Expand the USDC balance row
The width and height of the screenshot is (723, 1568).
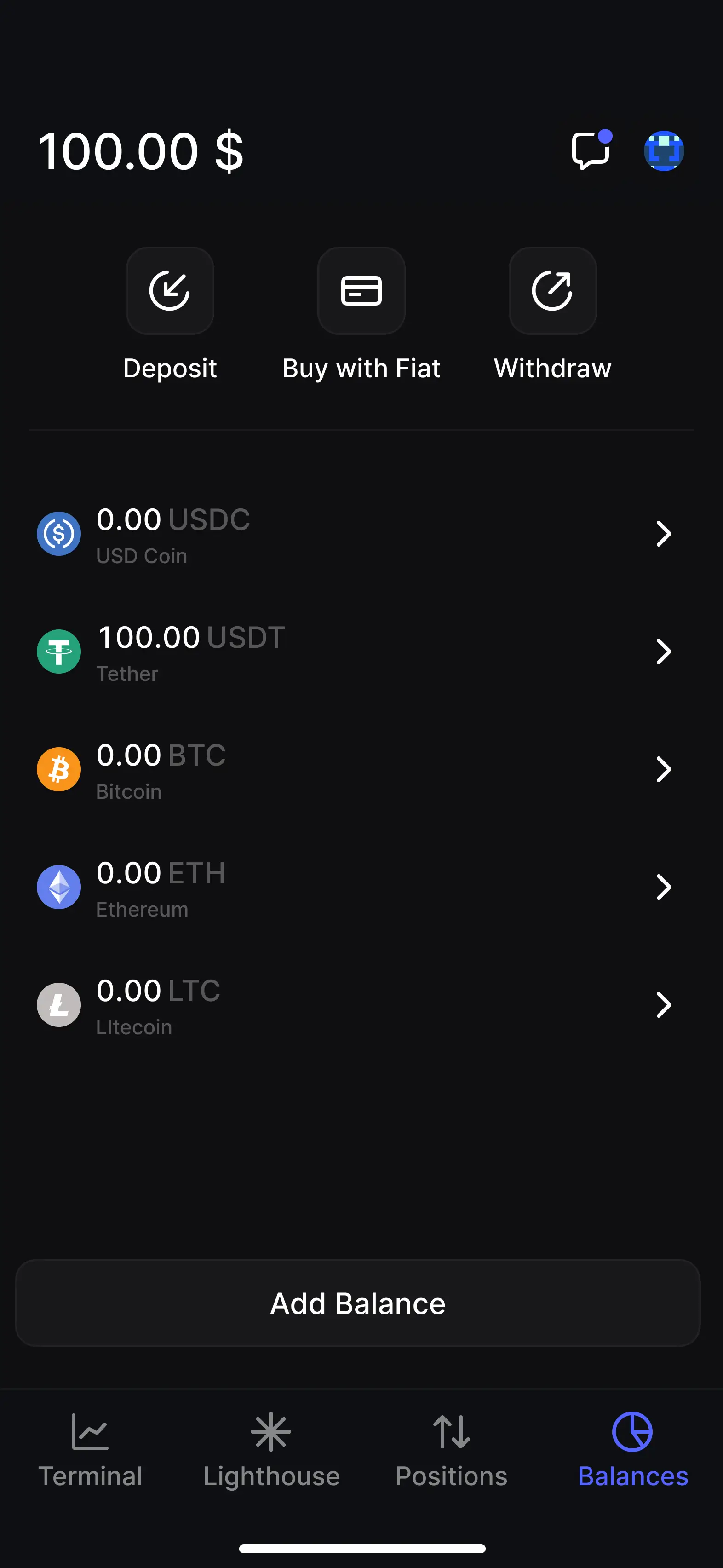click(x=664, y=534)
